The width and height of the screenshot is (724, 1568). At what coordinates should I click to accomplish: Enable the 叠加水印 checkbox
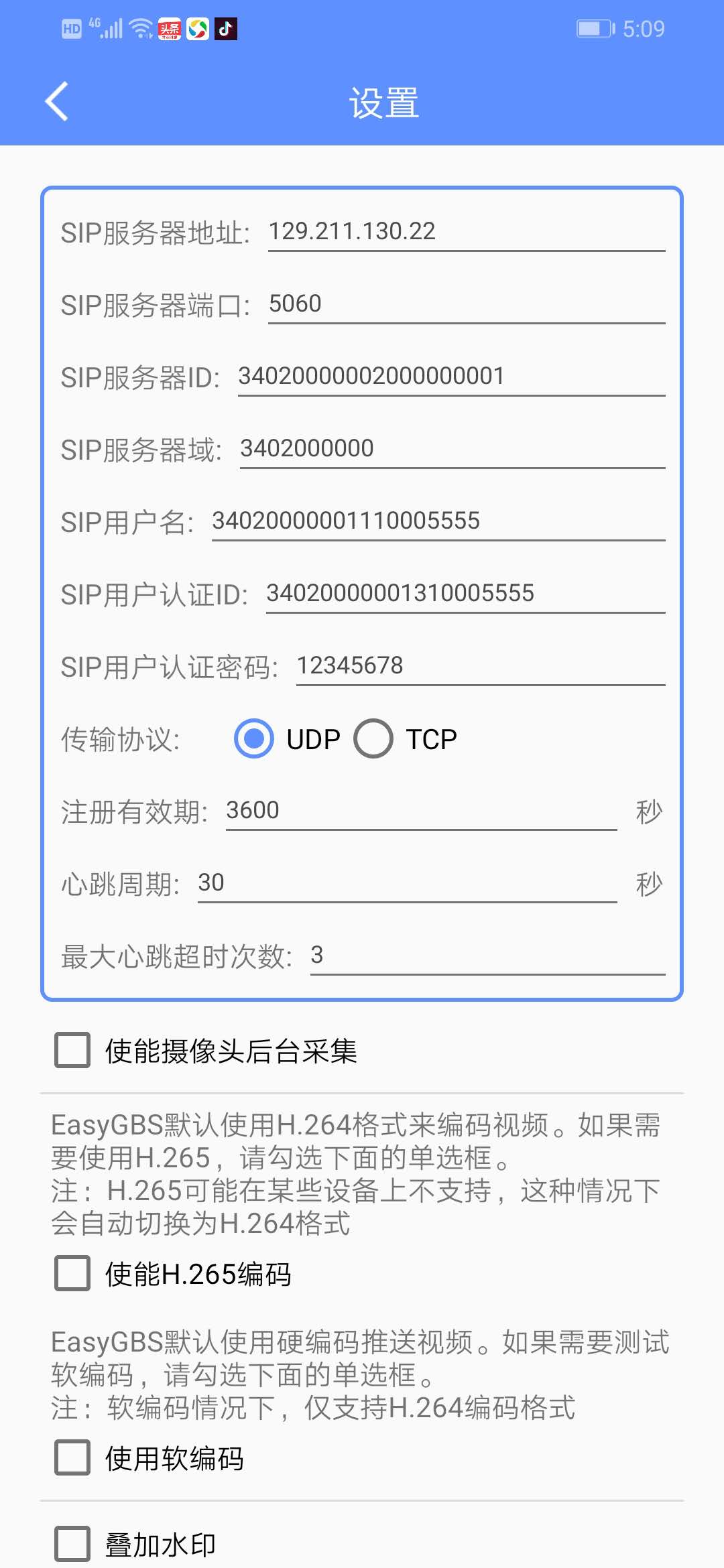[72, 1544]
